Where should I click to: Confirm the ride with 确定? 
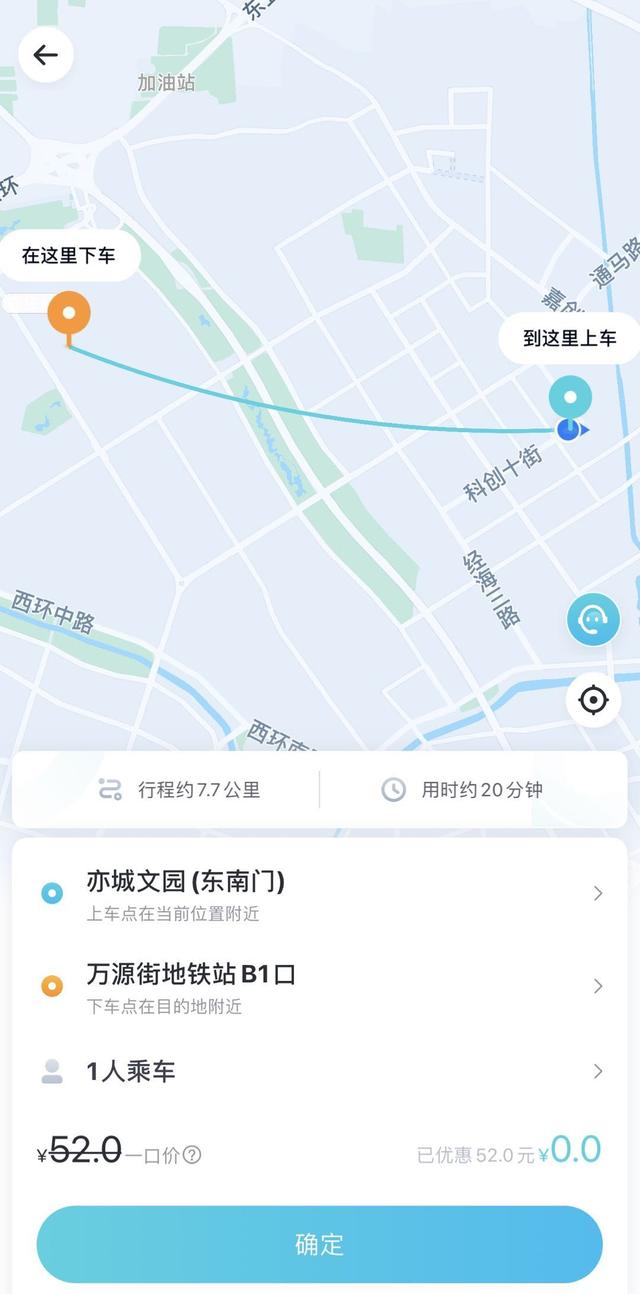pos(320,1244)
